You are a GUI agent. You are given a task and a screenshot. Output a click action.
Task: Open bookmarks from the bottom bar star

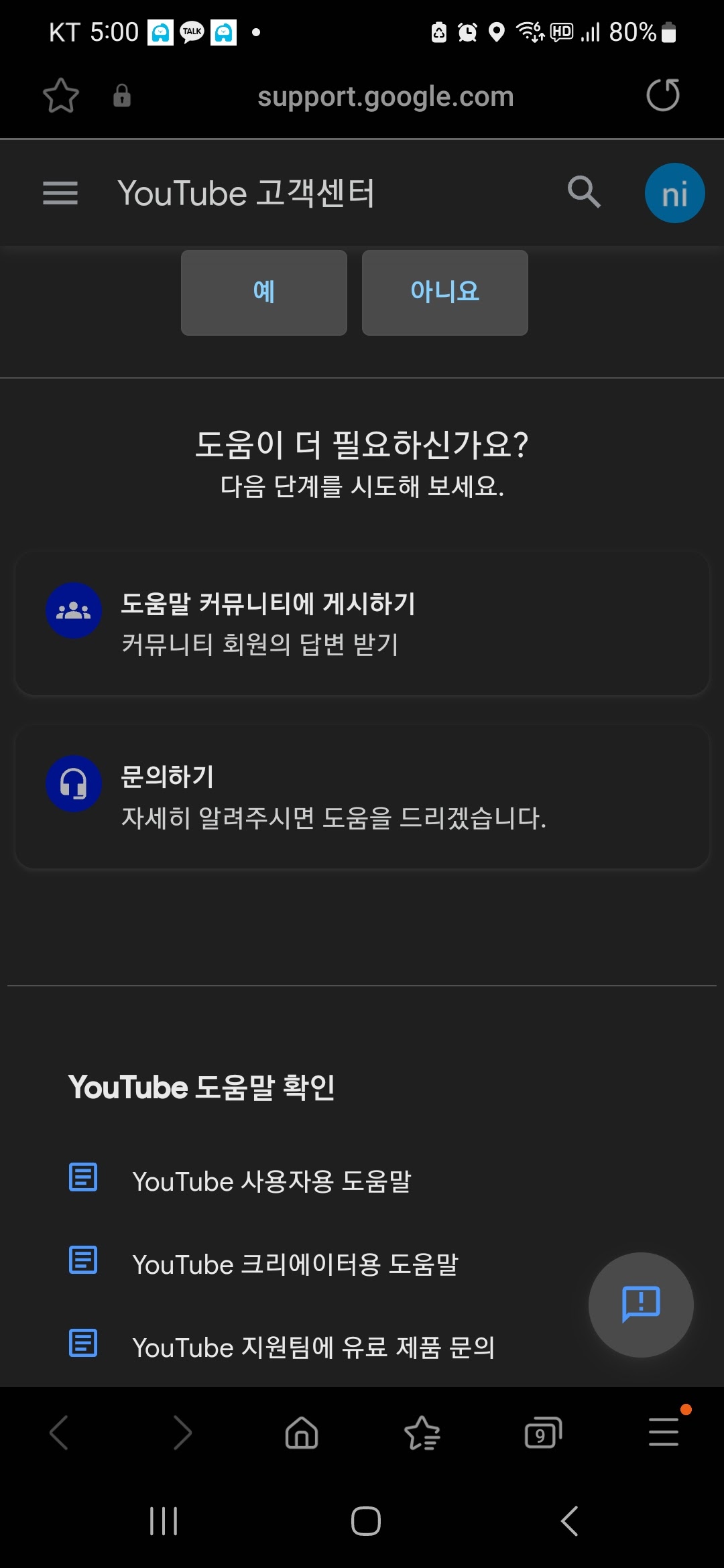click(x=422, y=1433)
